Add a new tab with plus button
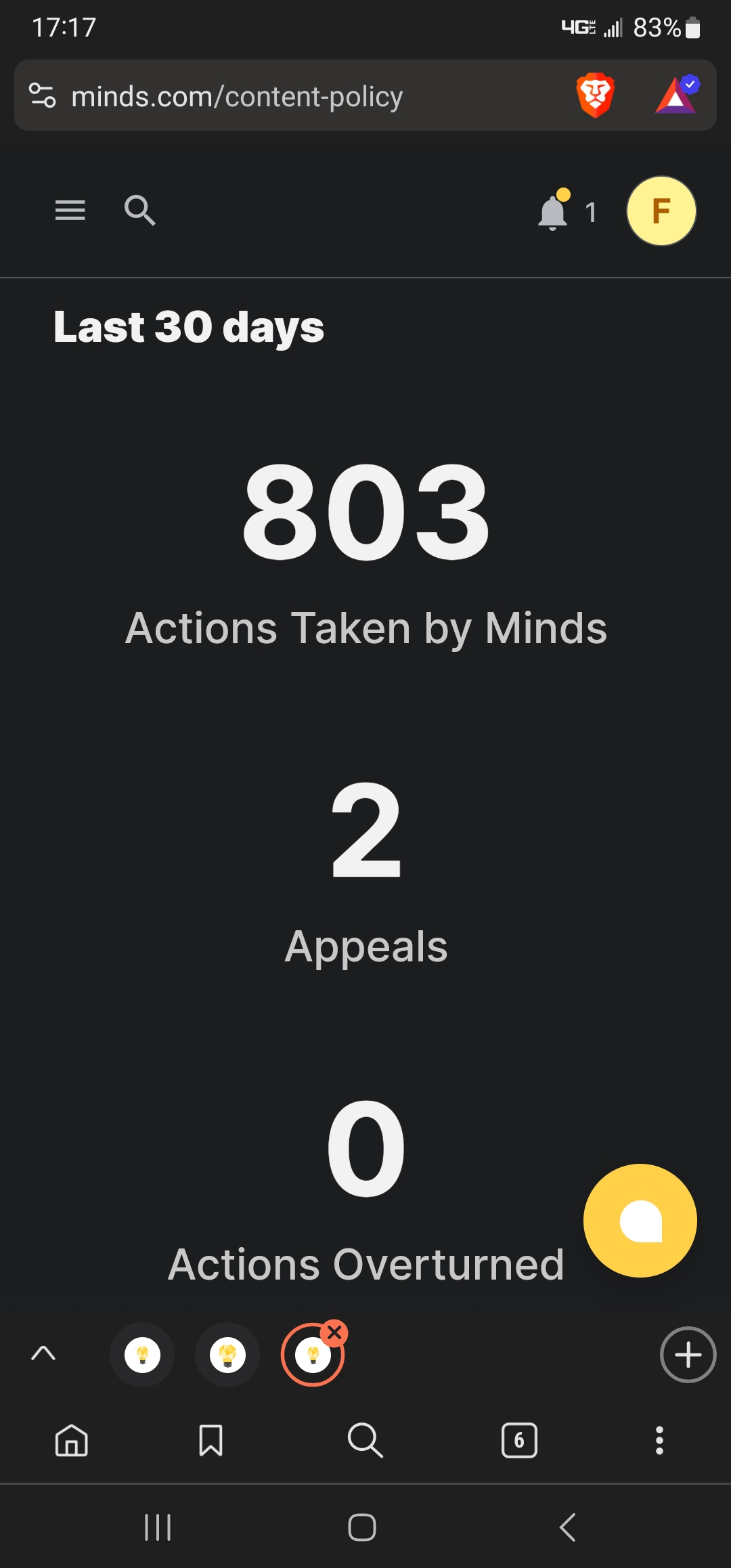 click(688, 1355)
